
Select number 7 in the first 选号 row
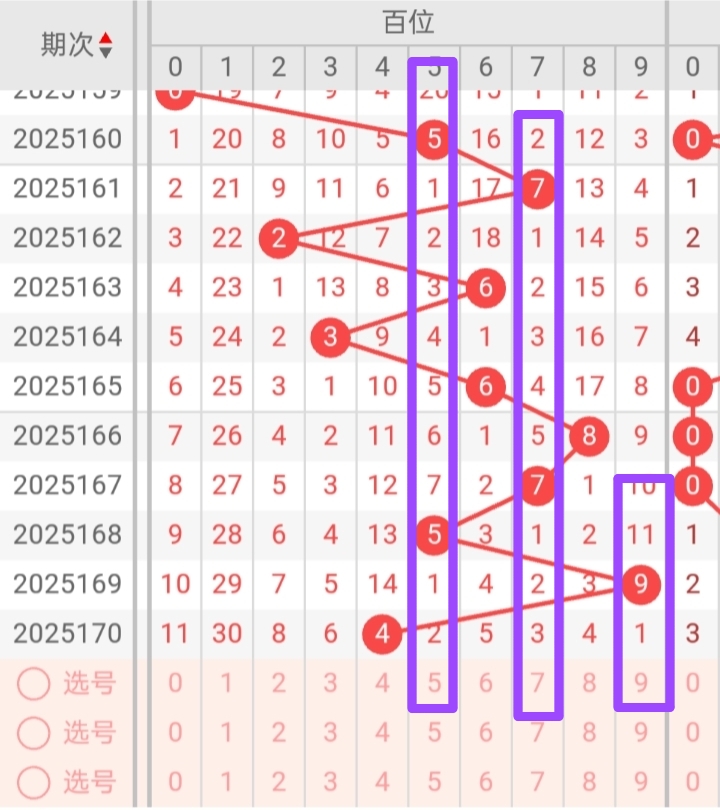pos(537,683)
